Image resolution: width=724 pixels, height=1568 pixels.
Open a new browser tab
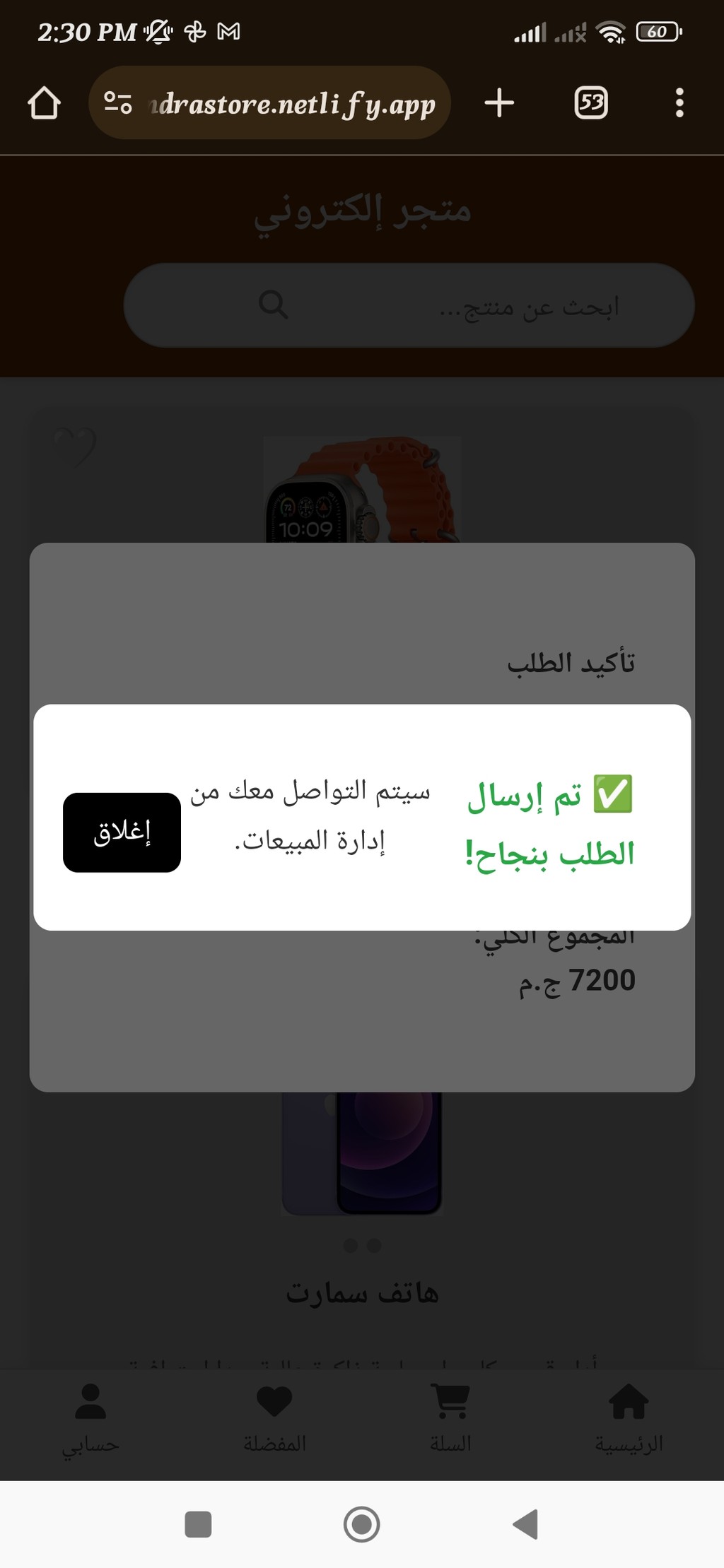click(x=499, y=103)
